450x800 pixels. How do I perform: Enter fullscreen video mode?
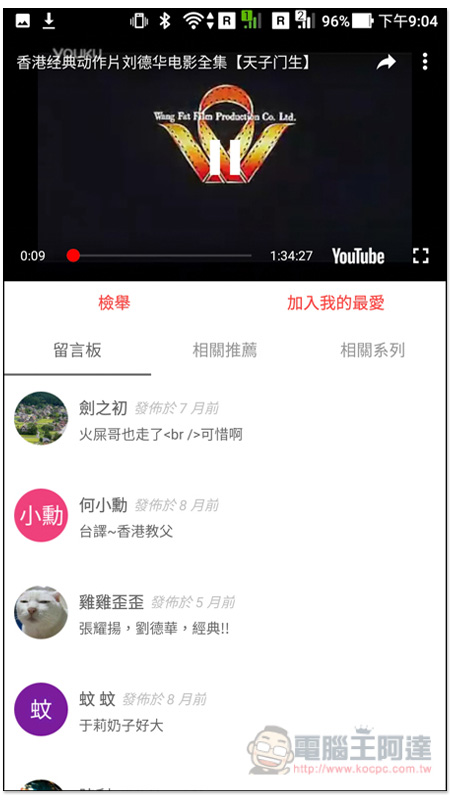420,255
